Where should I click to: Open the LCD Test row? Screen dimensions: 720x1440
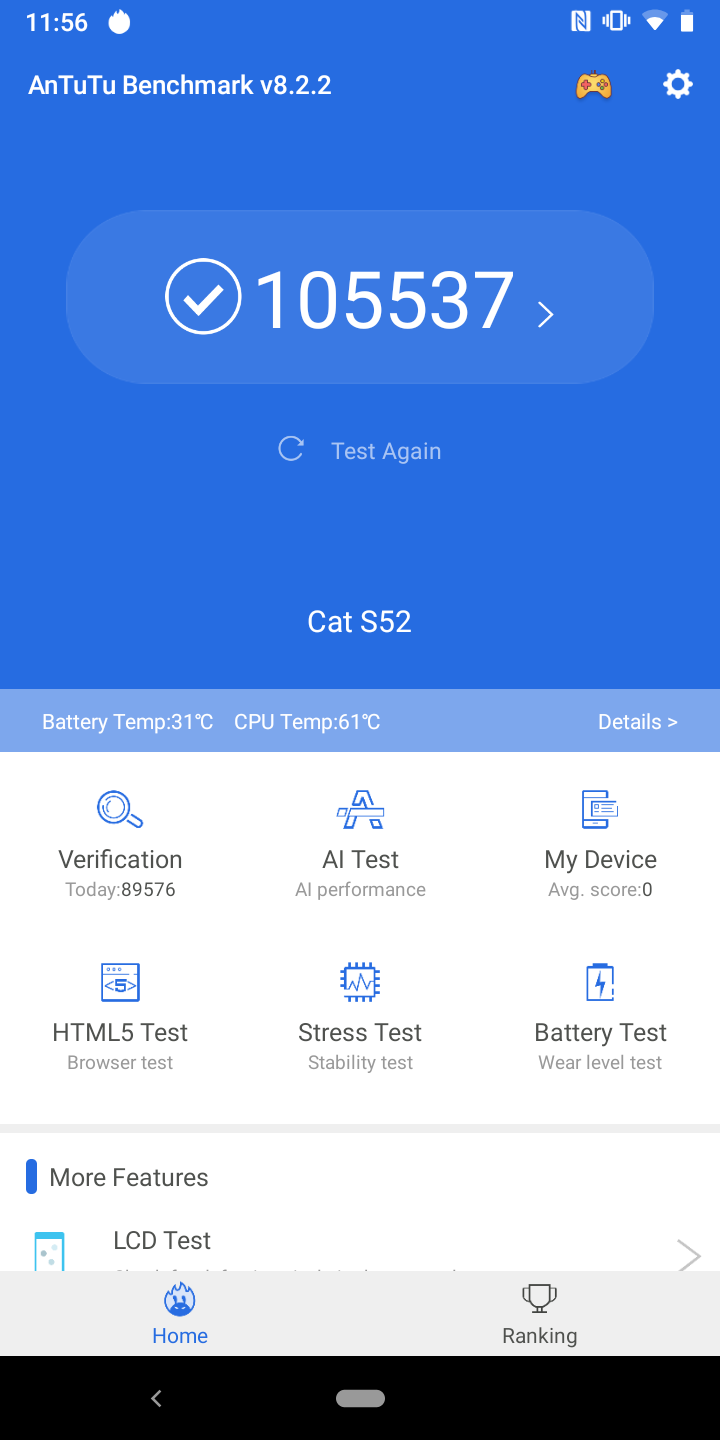pyautogui.click(x=360, y=1247)
